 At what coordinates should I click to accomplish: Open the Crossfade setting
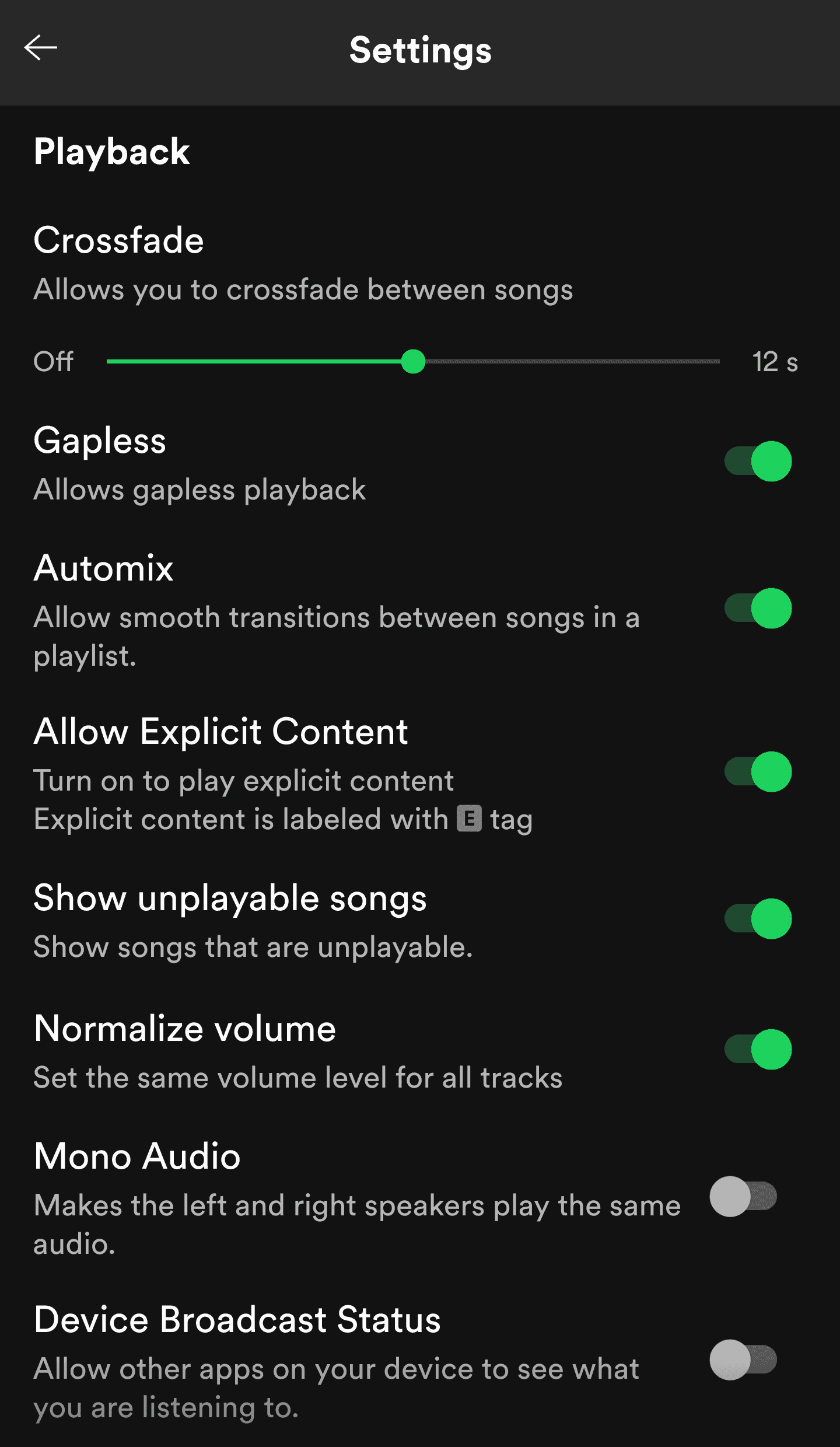tap(119, 239)
